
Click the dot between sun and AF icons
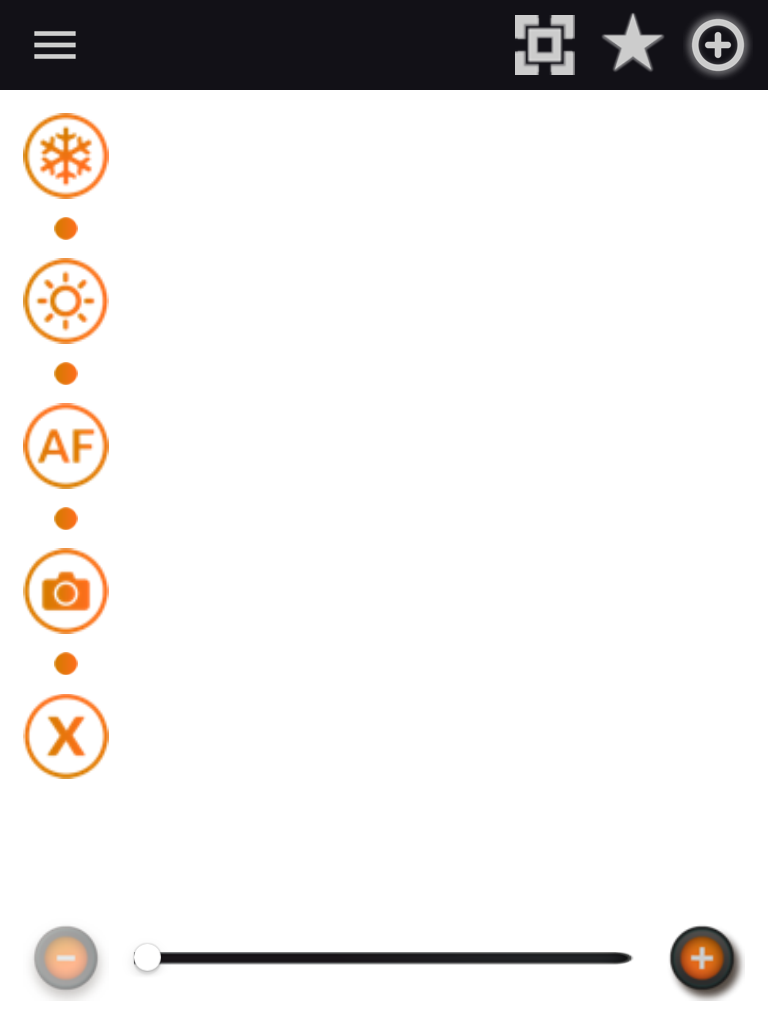pos(66,373)
